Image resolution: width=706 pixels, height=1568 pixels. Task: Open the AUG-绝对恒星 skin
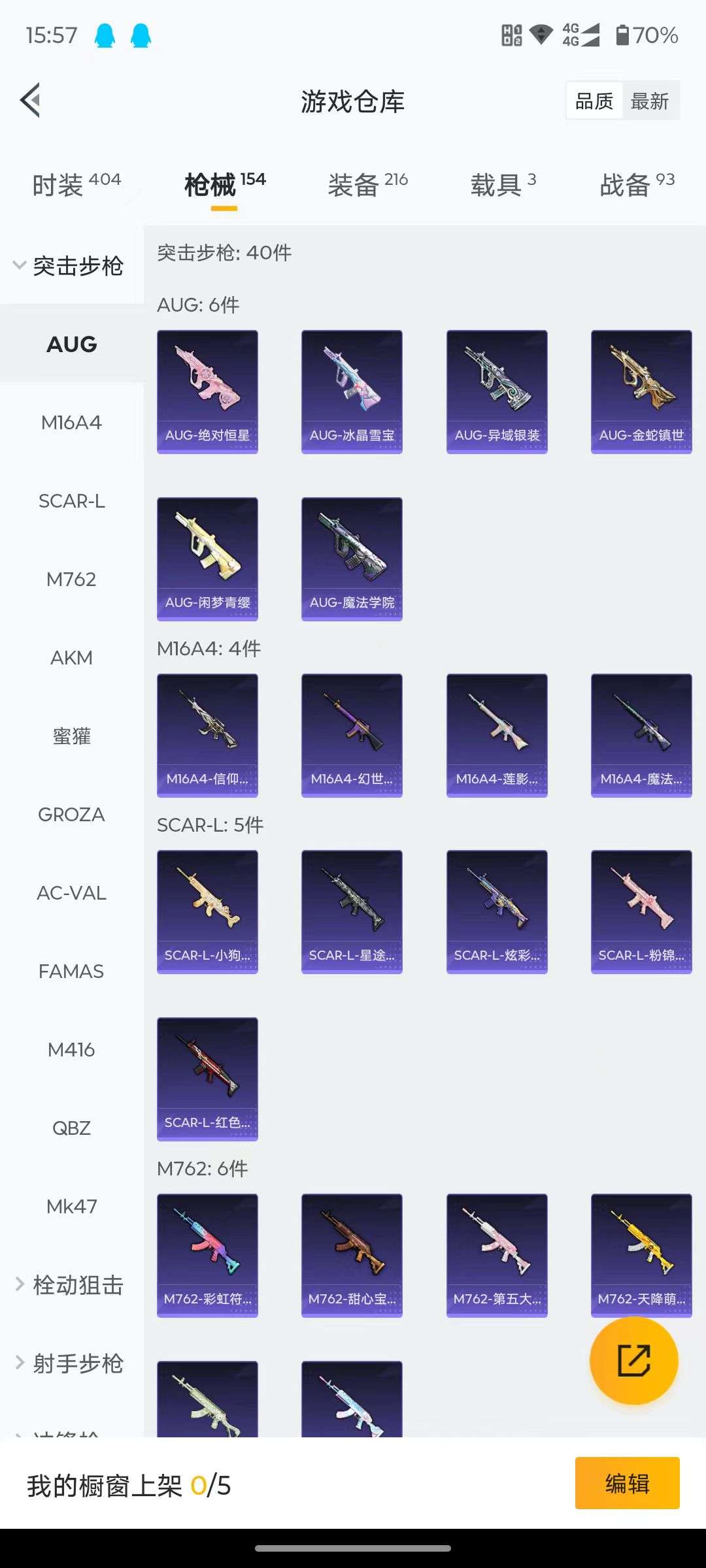(207, 391)
